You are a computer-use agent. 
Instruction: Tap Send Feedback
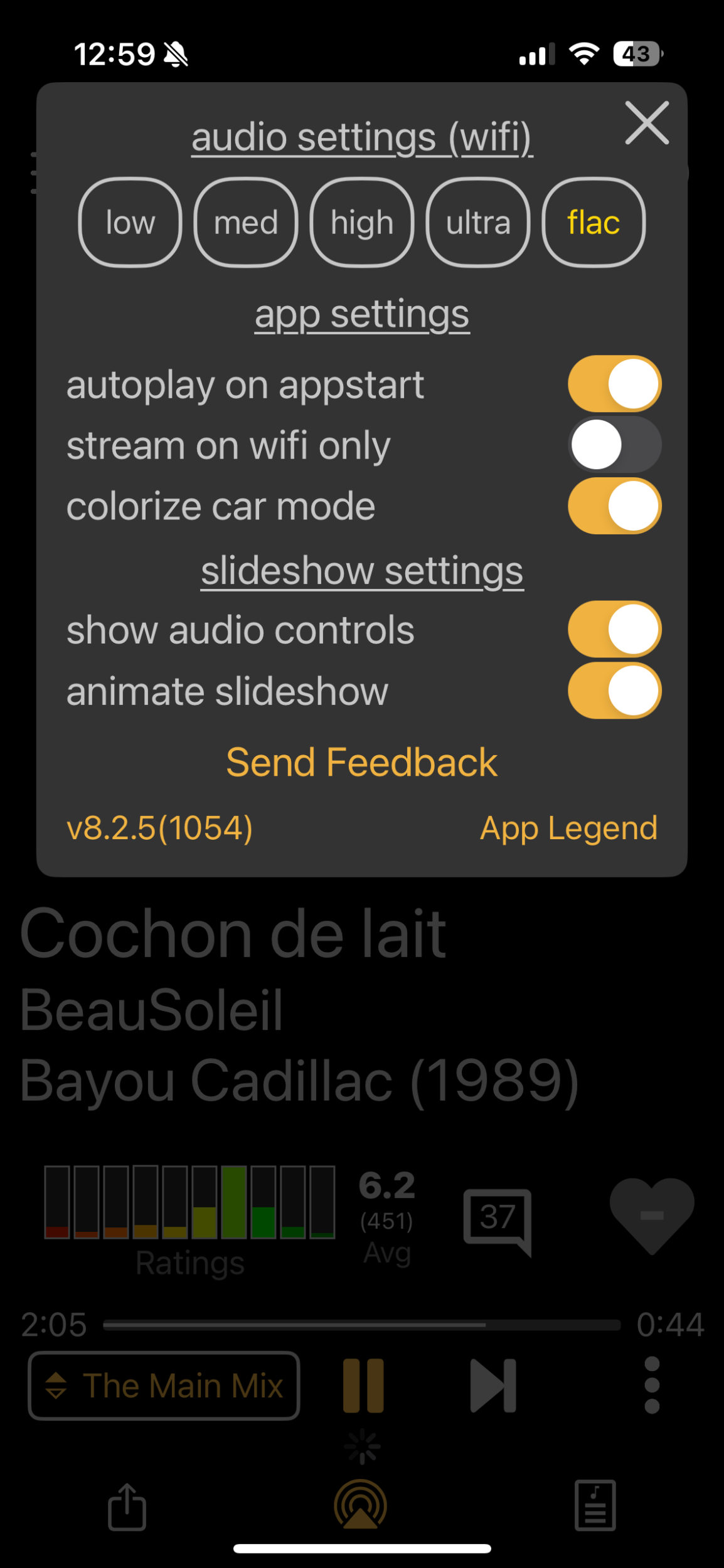pyautogui.click(x=362, y=763)
